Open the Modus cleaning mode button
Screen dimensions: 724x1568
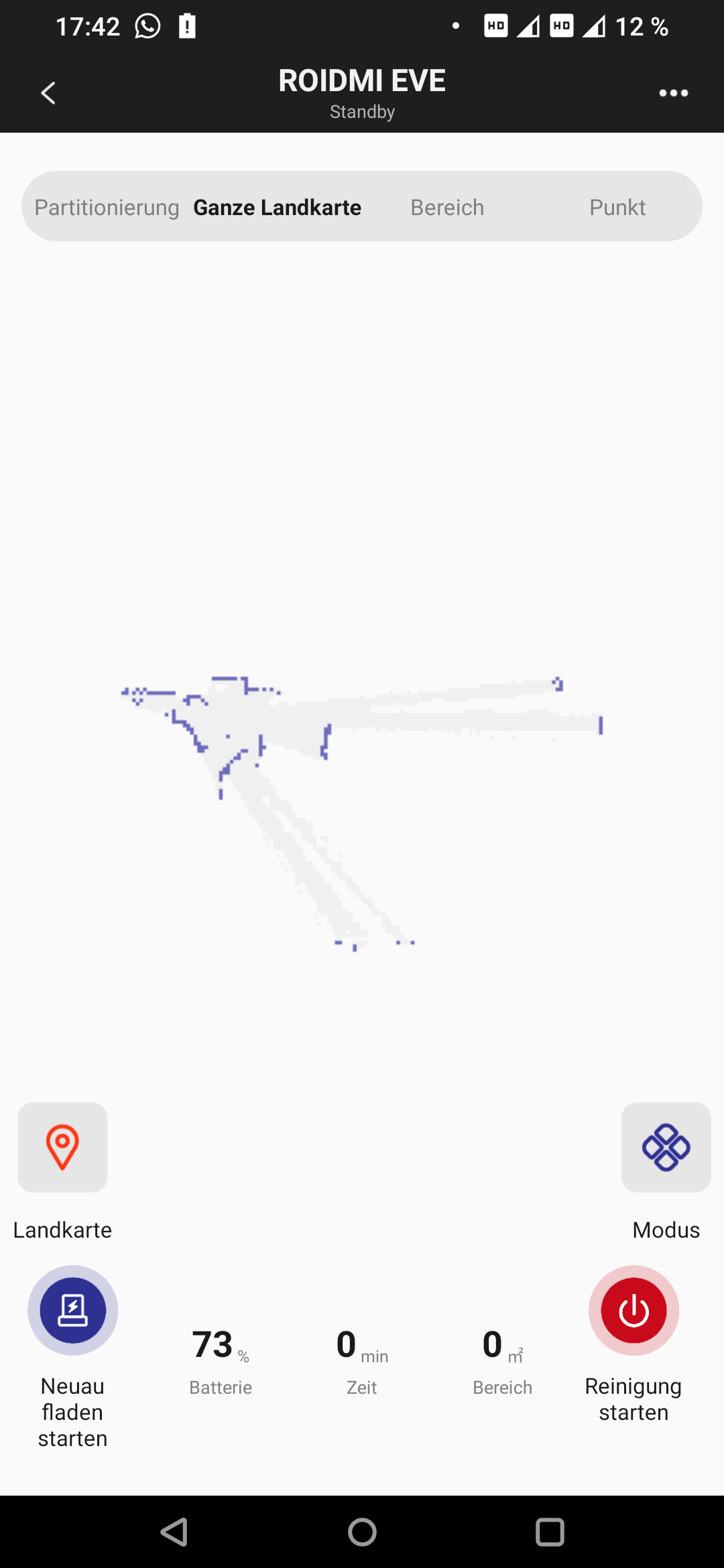pos(666,1147)
